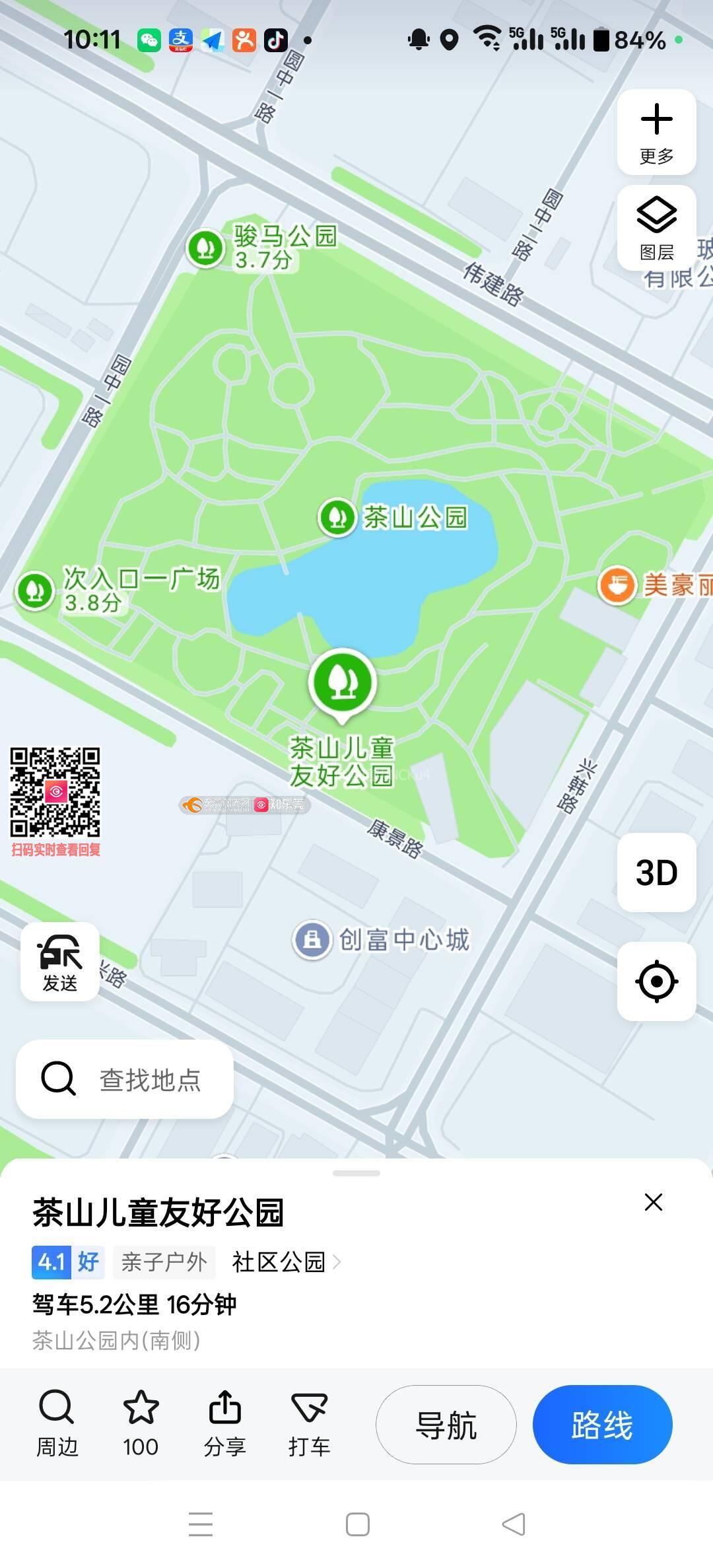Favorite this park with the star icon

point(141,1424)
